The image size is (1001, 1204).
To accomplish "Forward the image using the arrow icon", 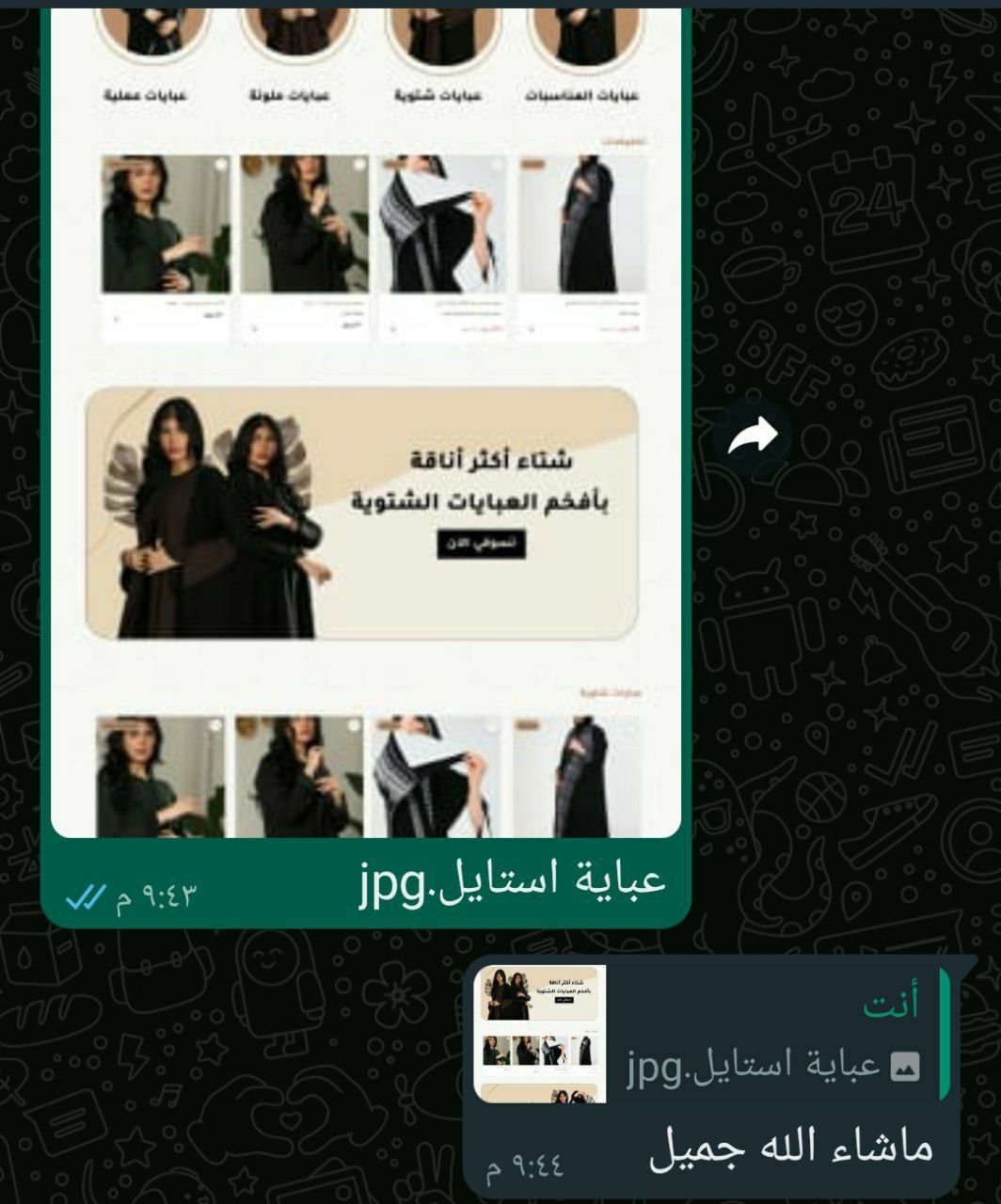I will (x=752, y=436).
